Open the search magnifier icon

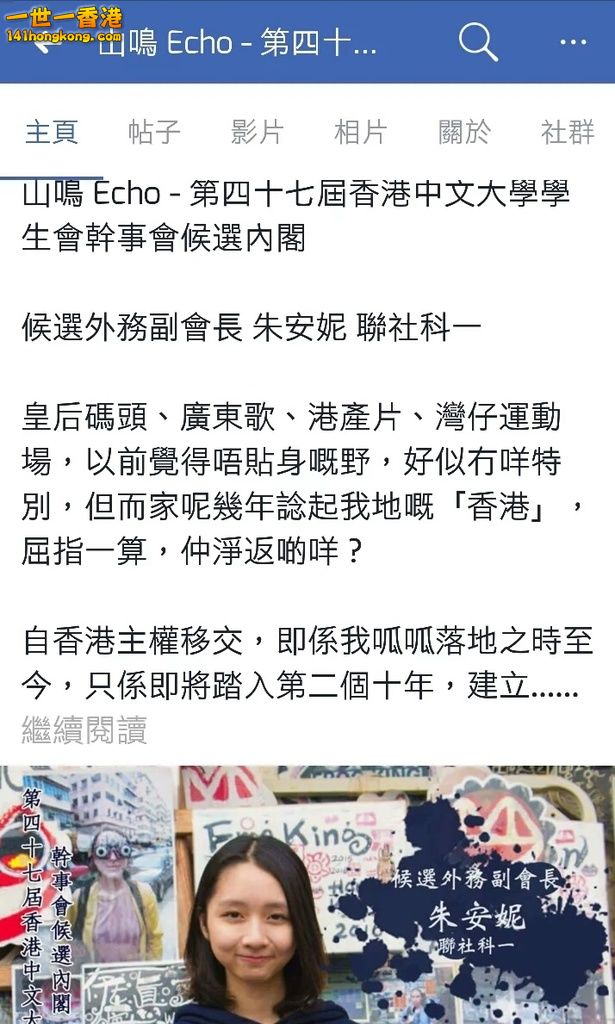click(478, 42)
